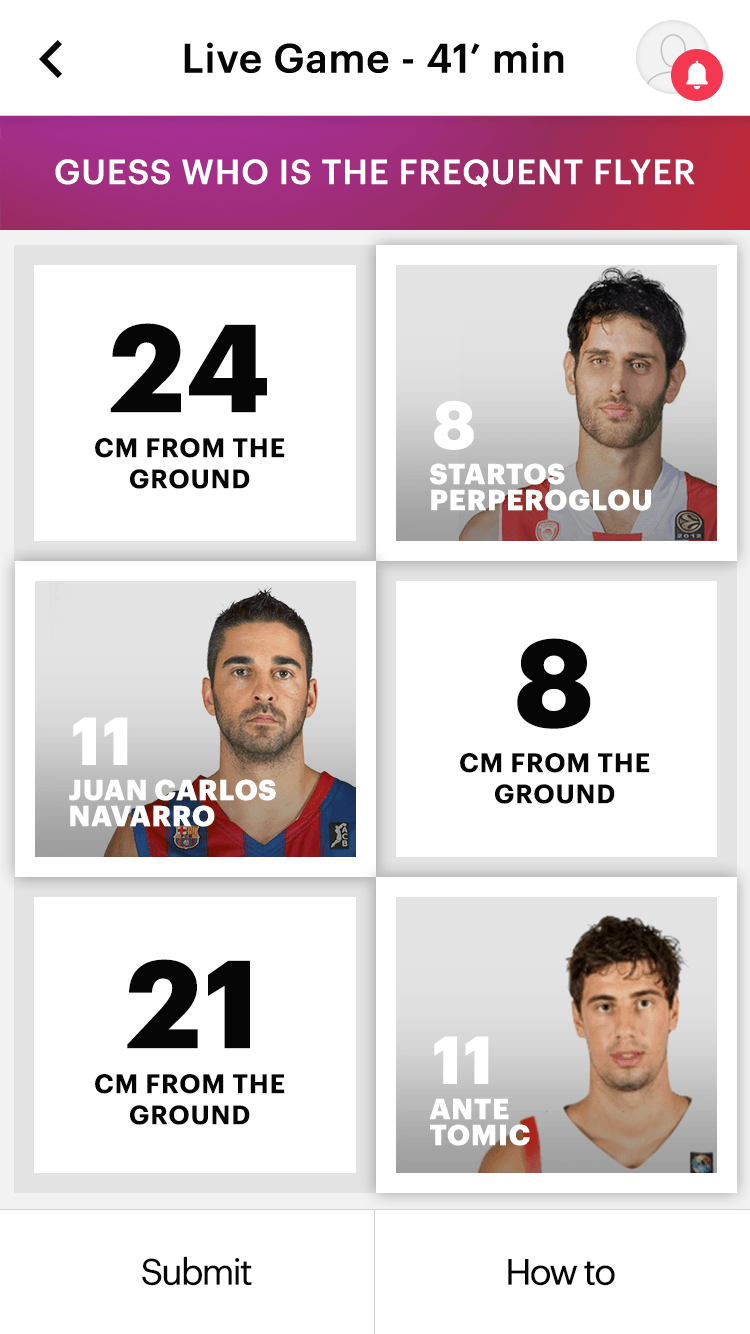
Task: Submit your guess
Action: click(196, 1272)
